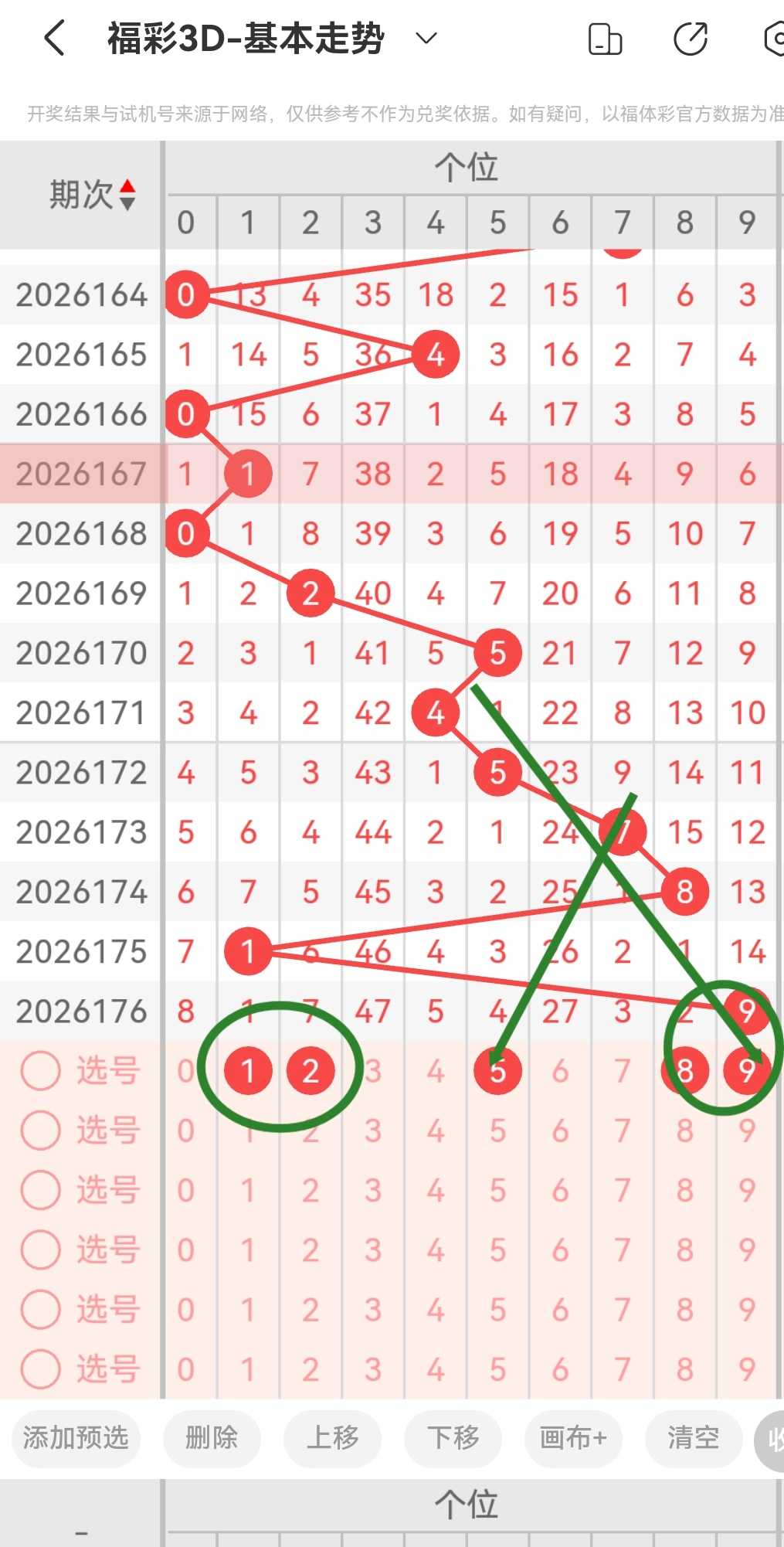The width and height of the screenshot is (784, 1547).
Task: Tap the 删除 button
Action: [x=212, y=1438]
